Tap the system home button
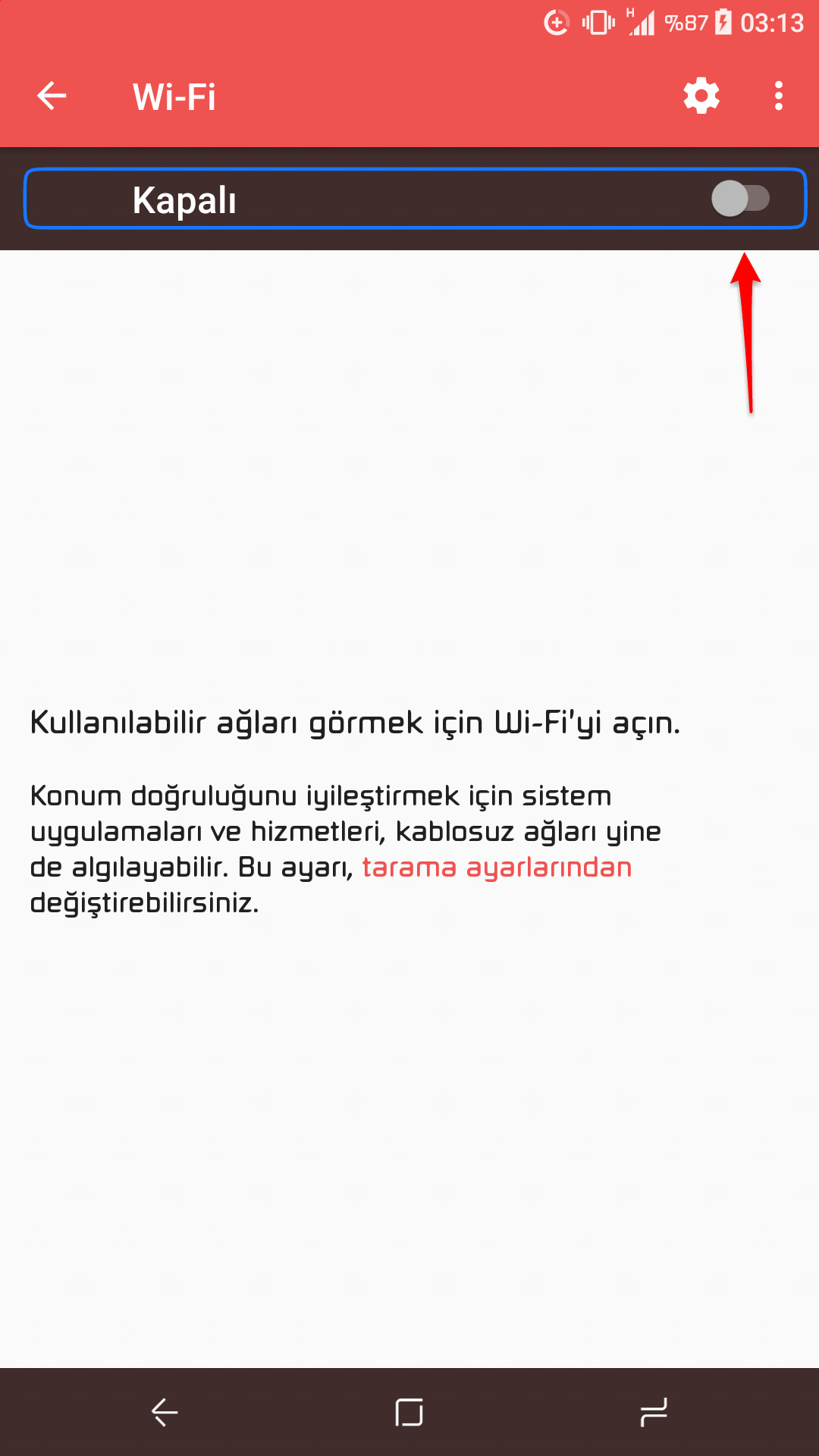The width and height of the screenshot is (819, 1456). (409, 1412)
